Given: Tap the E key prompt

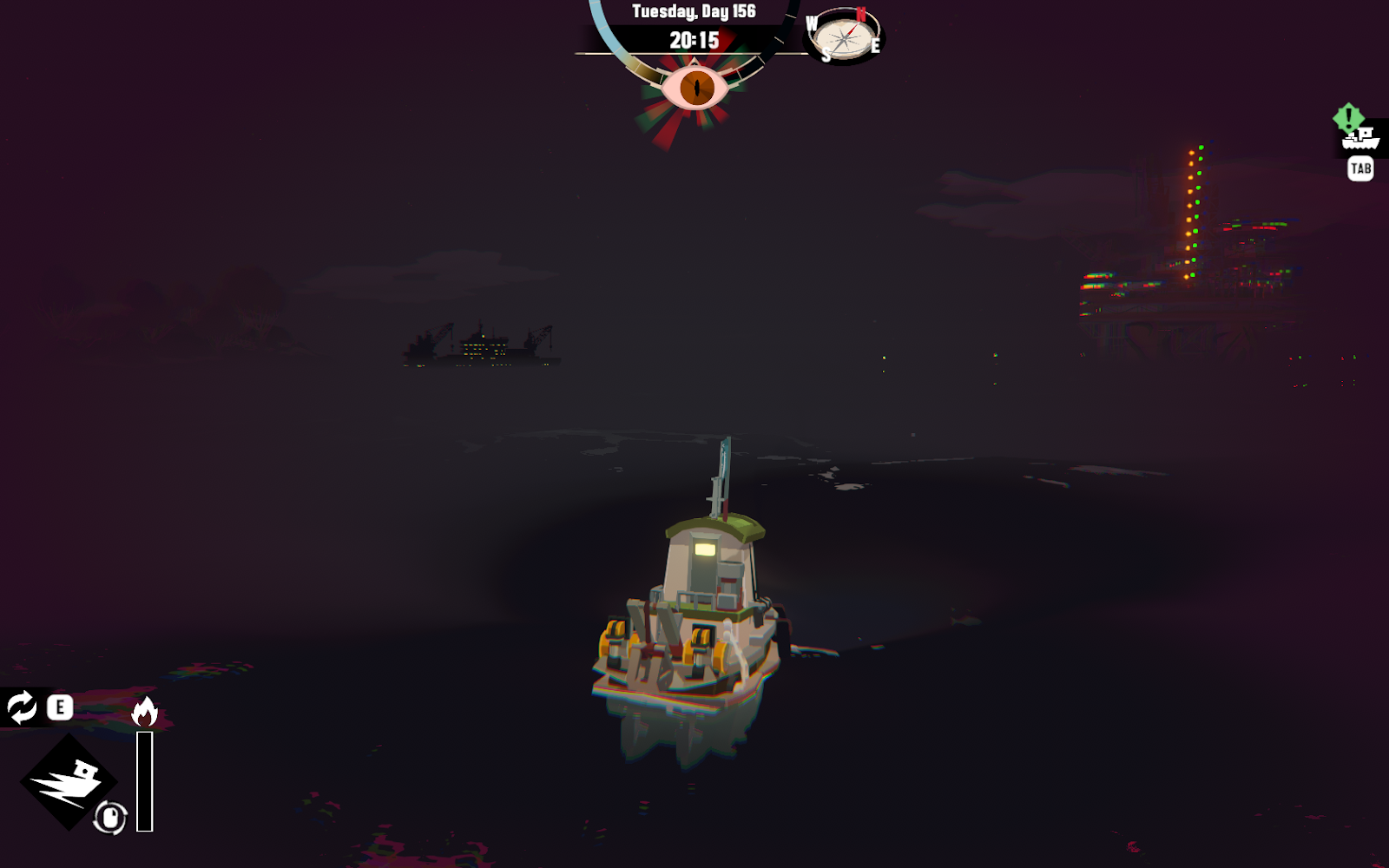Looking at the screenshot, I should 60,707.
